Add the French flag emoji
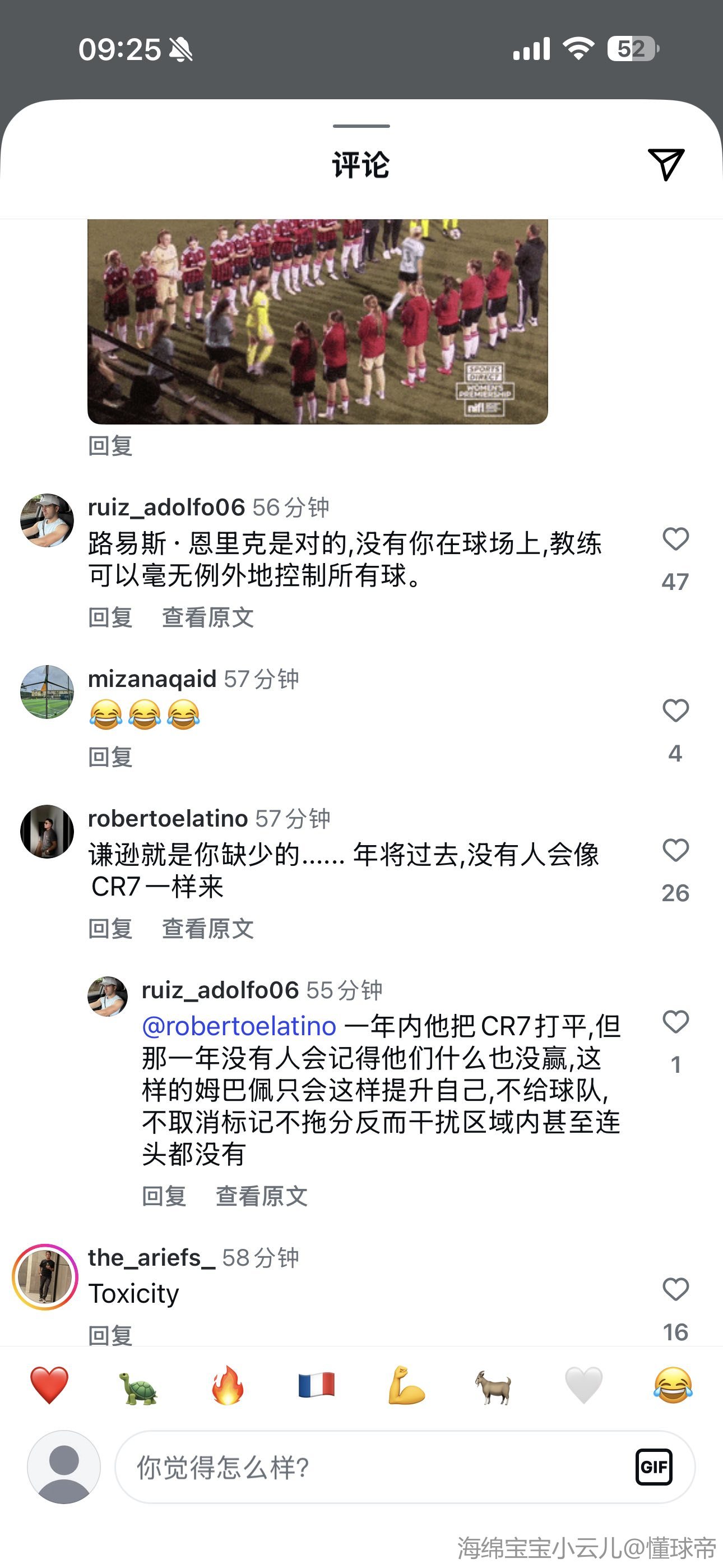 (x=317, y=1385)
